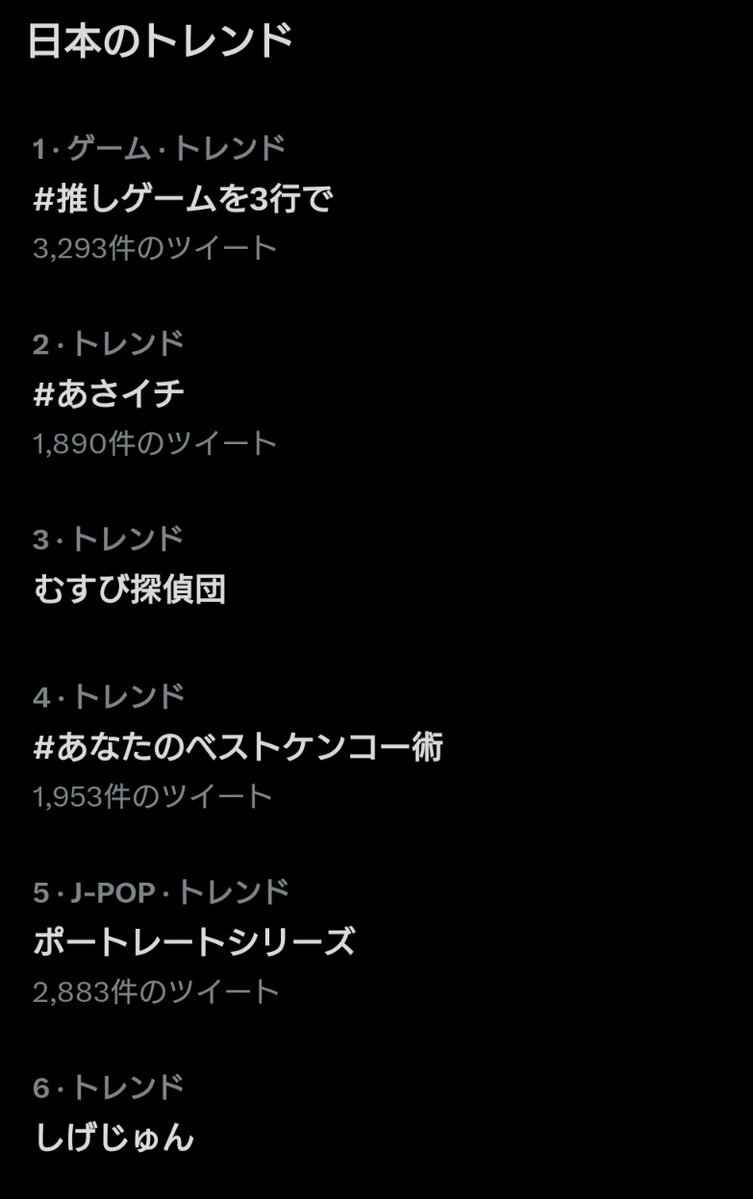Open the #あさイチ trending hashtag
The width and height of the screenshot is (753, 1199).
pos(108,394)
